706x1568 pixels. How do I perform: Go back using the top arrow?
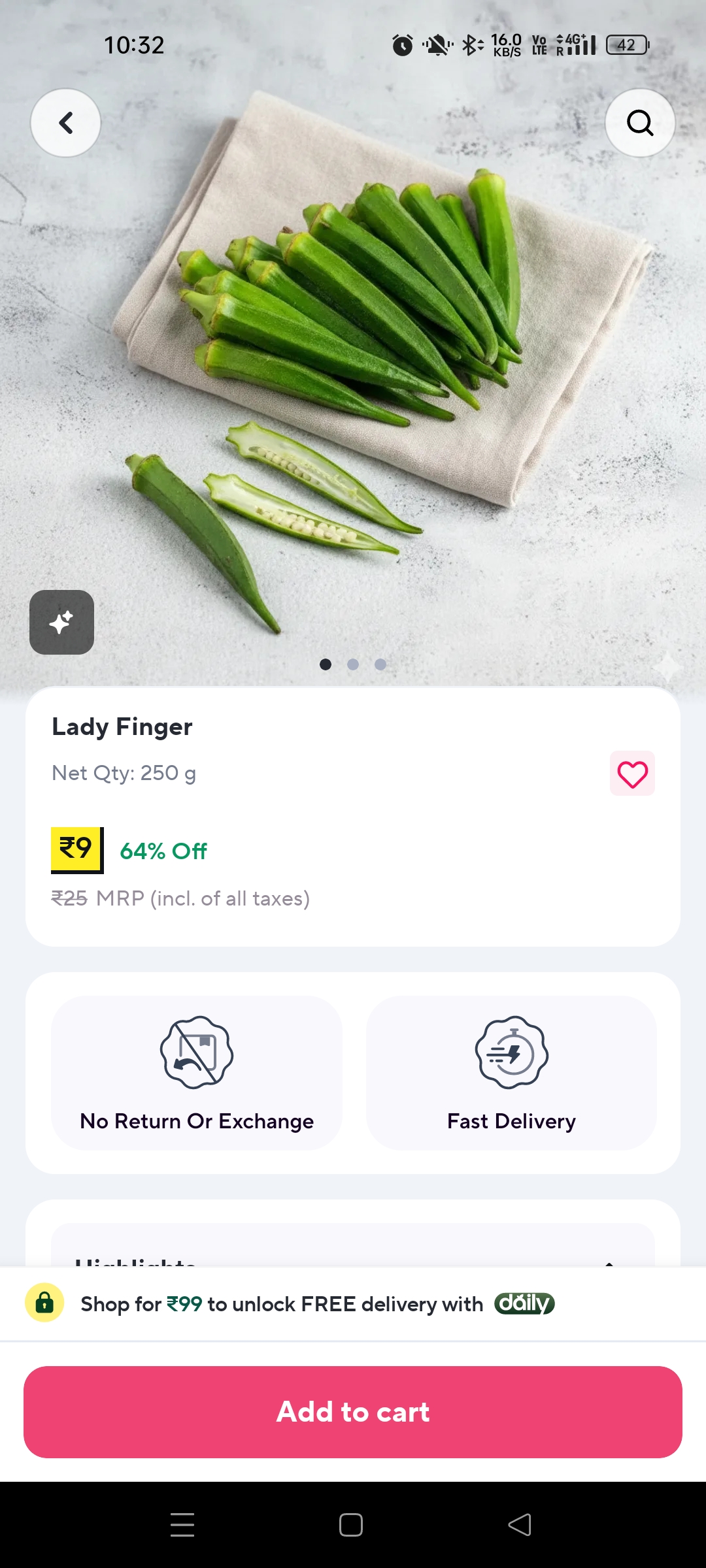pos(65,123)
